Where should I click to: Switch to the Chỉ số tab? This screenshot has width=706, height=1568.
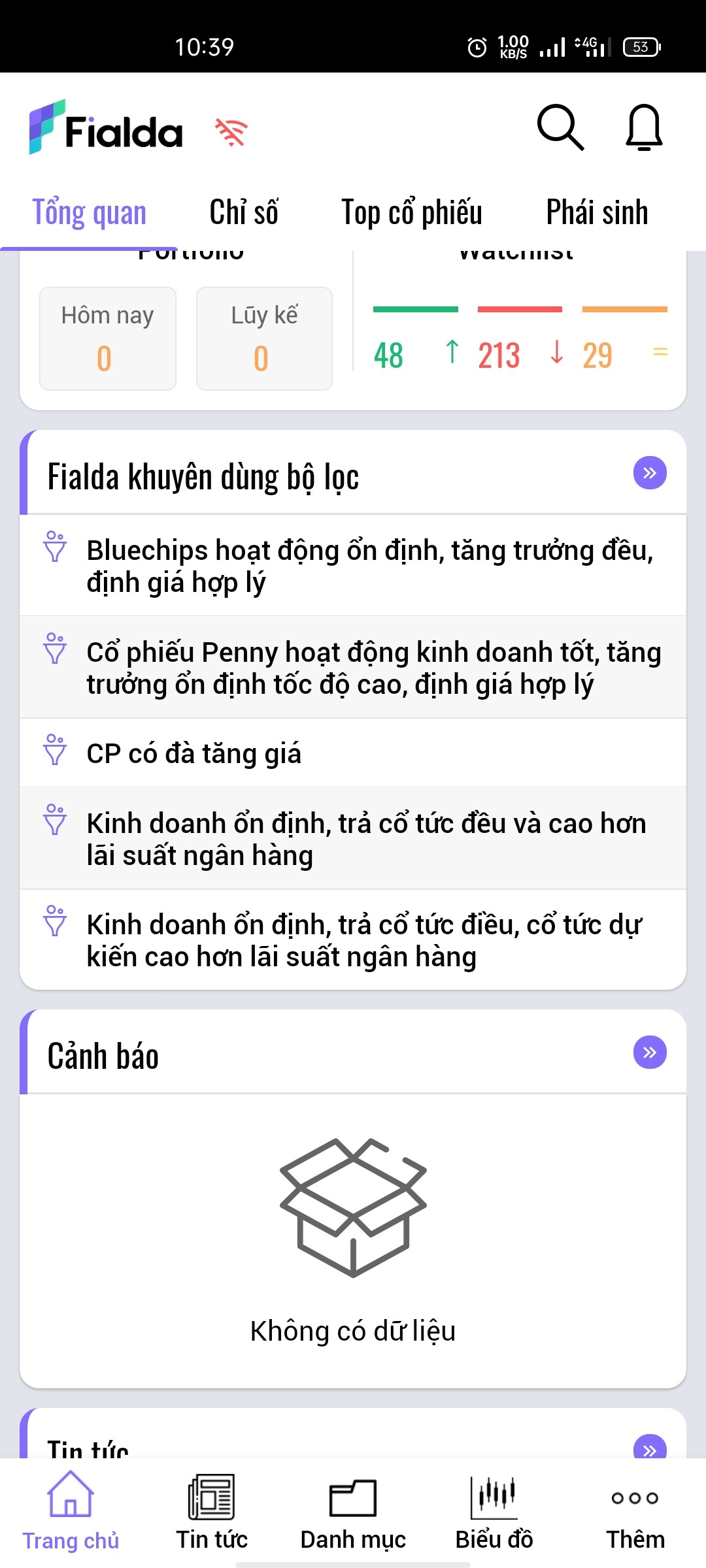244,212
